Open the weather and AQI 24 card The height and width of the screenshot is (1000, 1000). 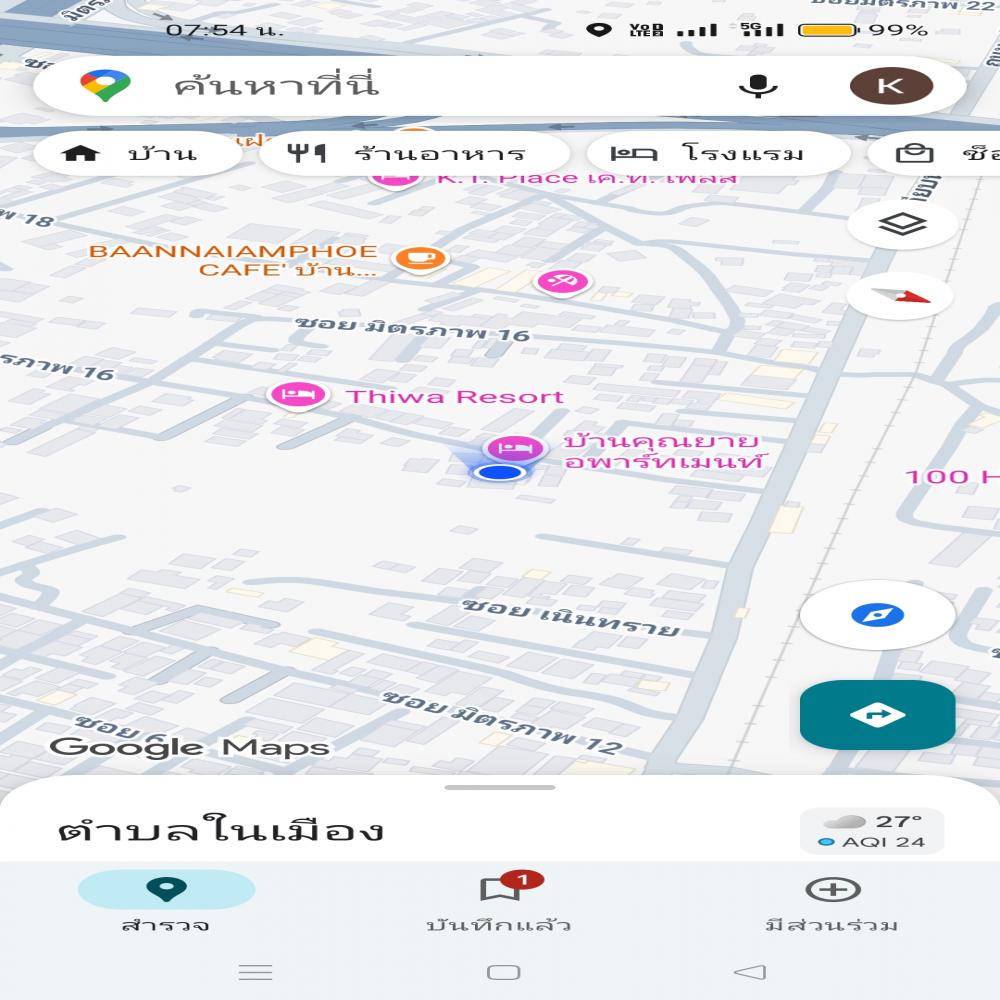pos(872,831)
